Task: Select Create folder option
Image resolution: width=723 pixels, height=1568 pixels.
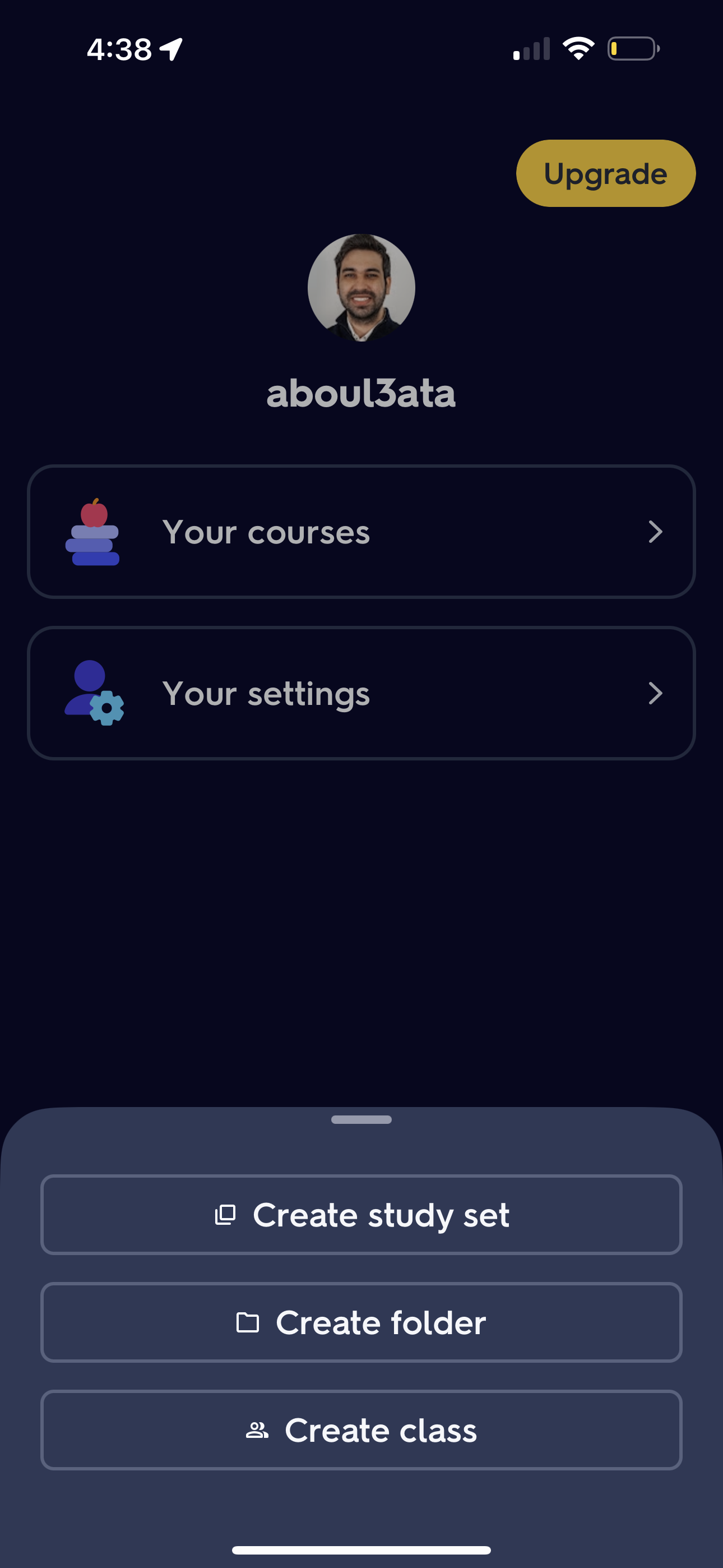Action: click(361, 1322)
